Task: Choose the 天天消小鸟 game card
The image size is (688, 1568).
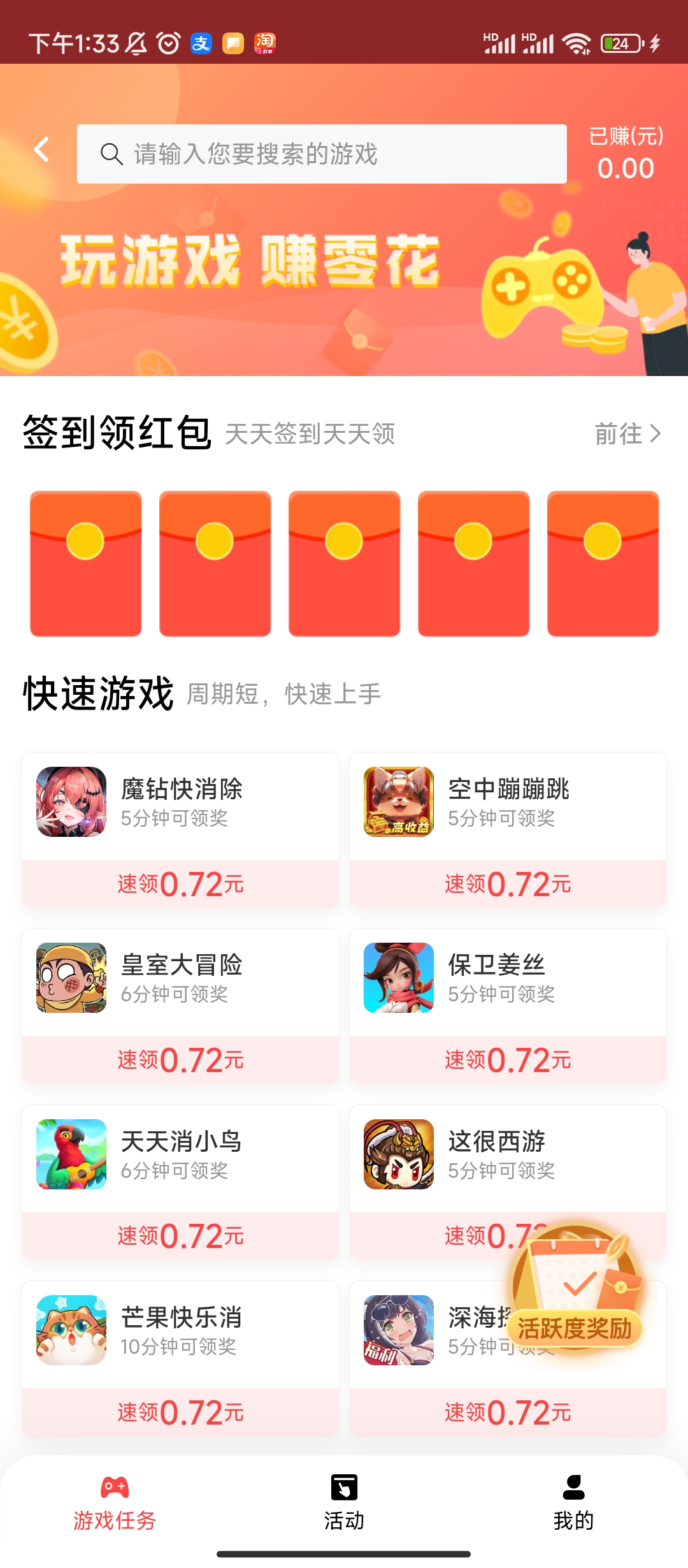Action: pyautogui.click(x=181, y=1183)
